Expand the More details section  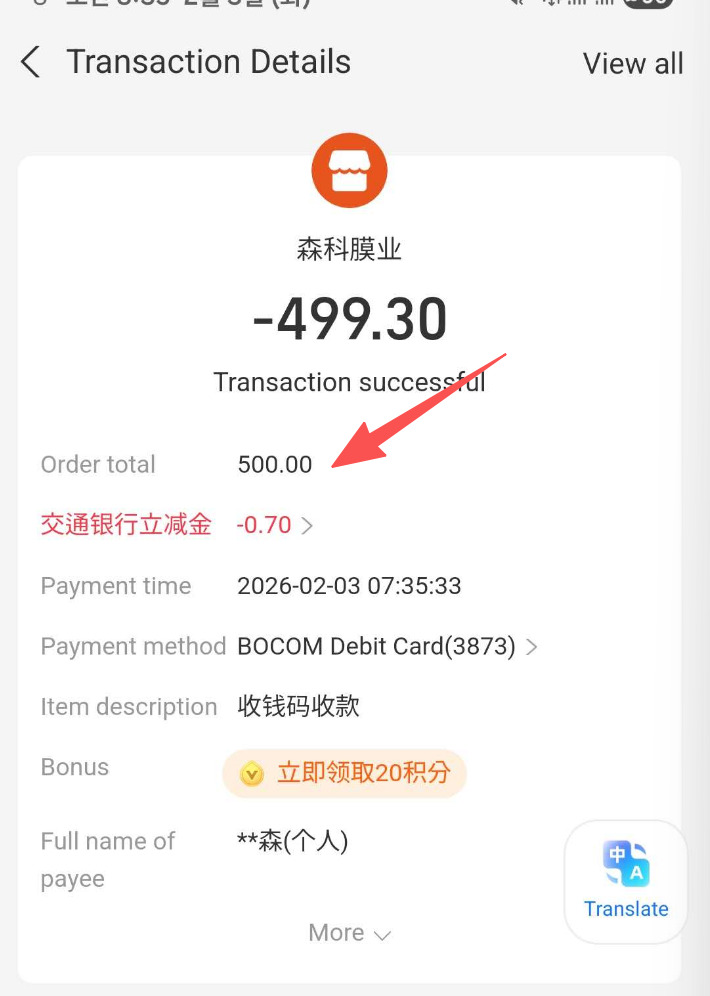pos(349,933)
